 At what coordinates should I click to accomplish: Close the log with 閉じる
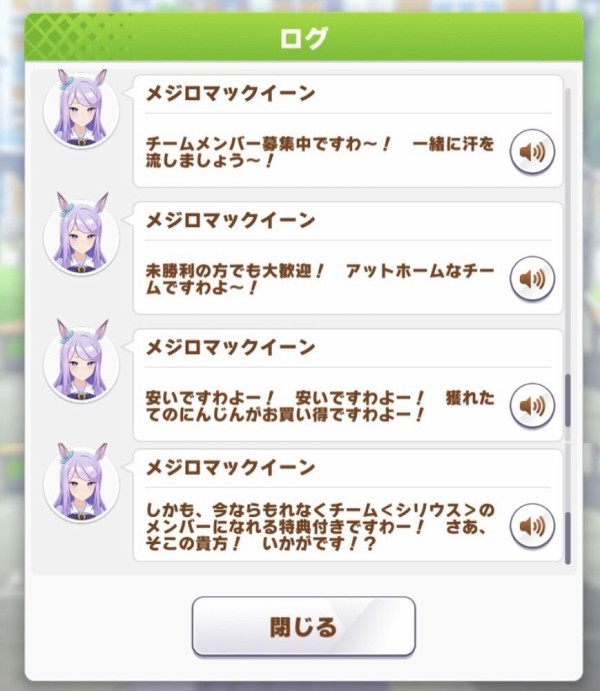(303, 627)
